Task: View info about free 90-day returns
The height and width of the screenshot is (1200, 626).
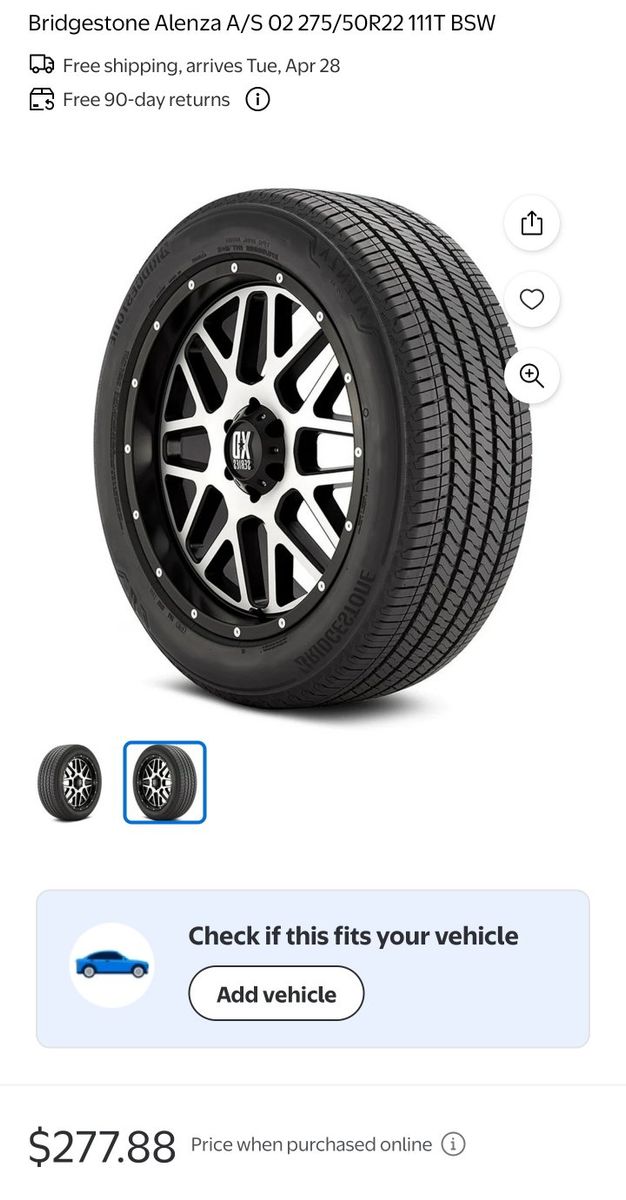Action: click(258, 99)
